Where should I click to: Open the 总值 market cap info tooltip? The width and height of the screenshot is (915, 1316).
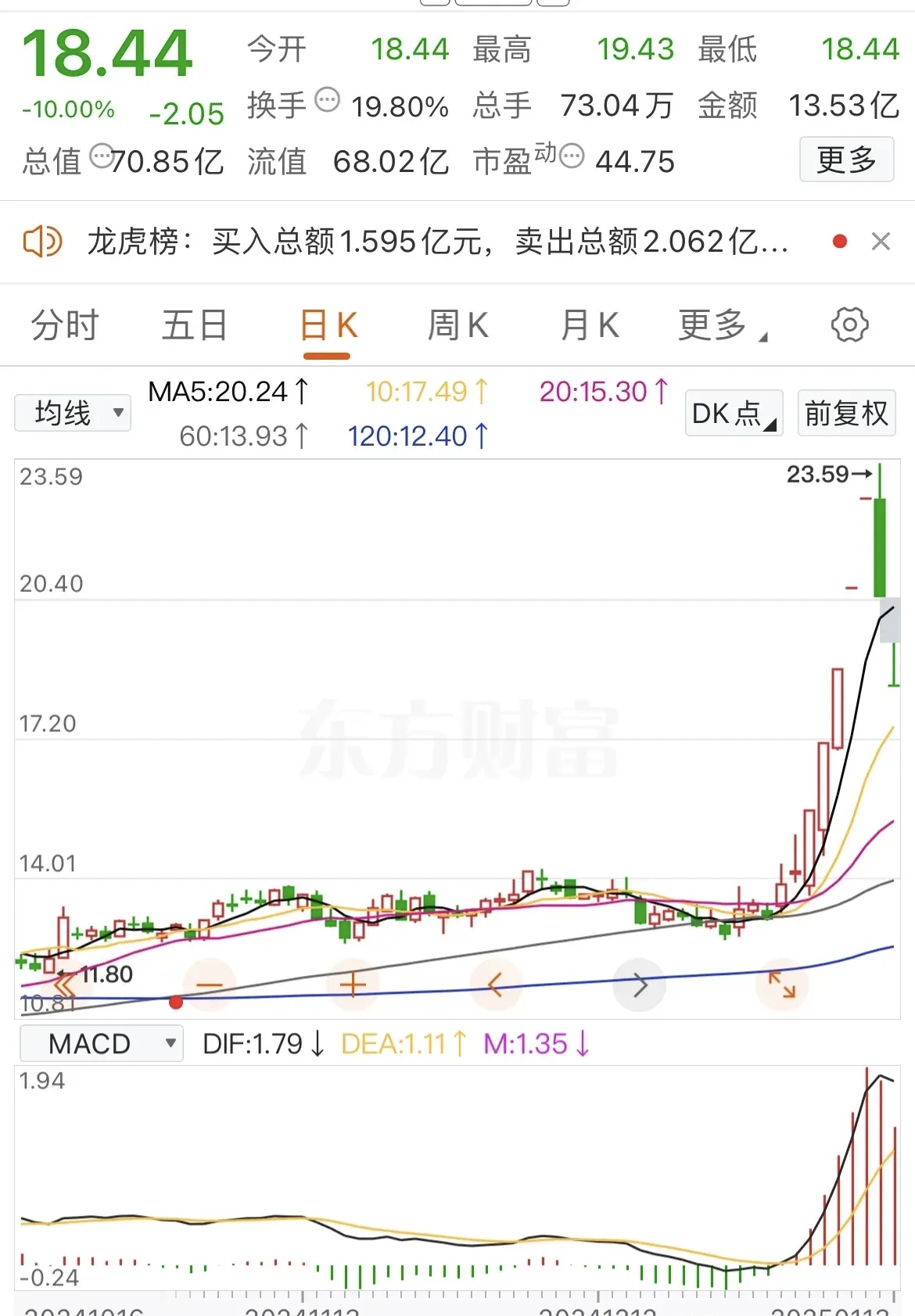[x=102, y=156]
